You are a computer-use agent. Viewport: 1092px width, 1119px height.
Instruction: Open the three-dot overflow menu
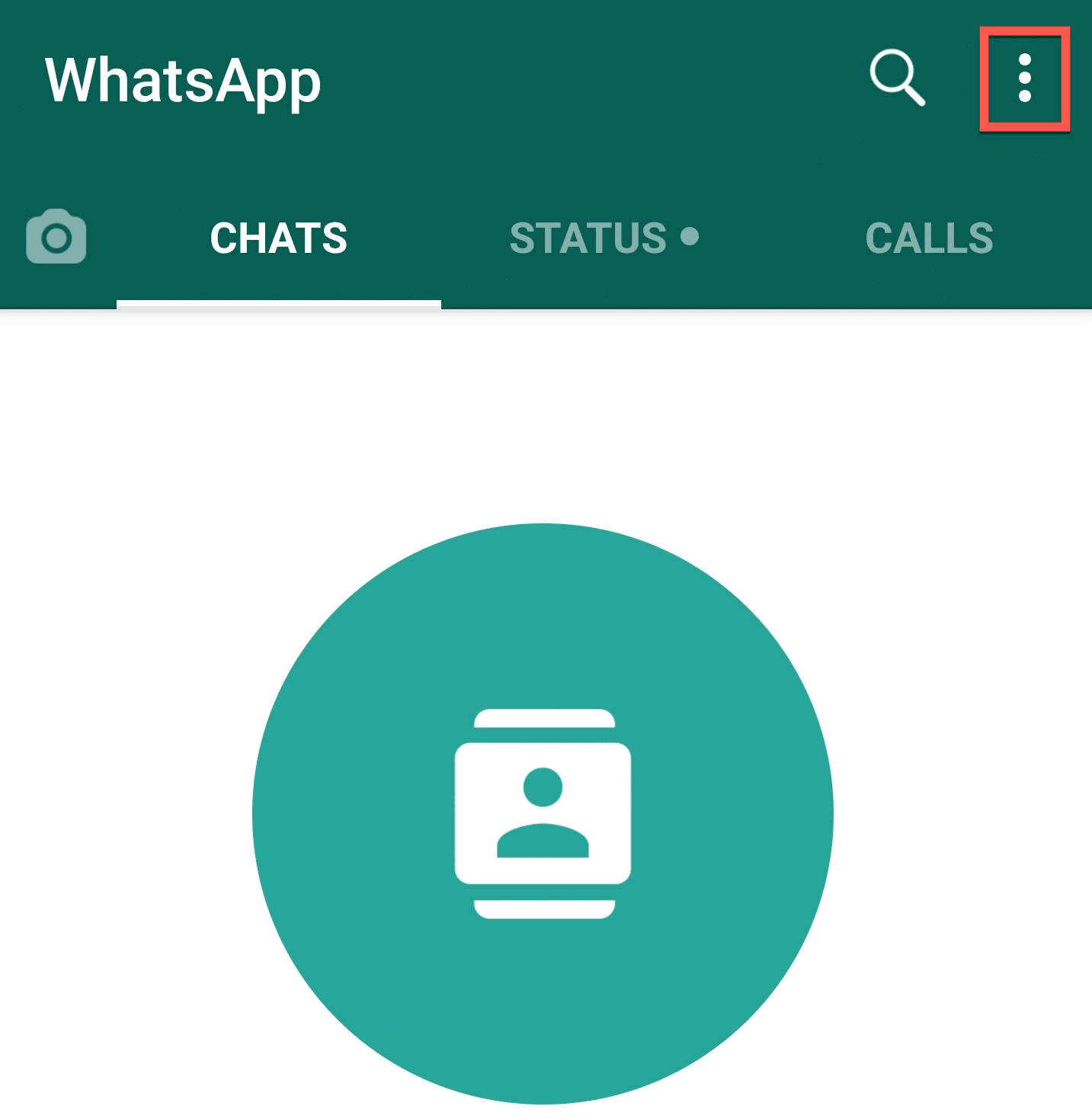(x=1024, y=78)
